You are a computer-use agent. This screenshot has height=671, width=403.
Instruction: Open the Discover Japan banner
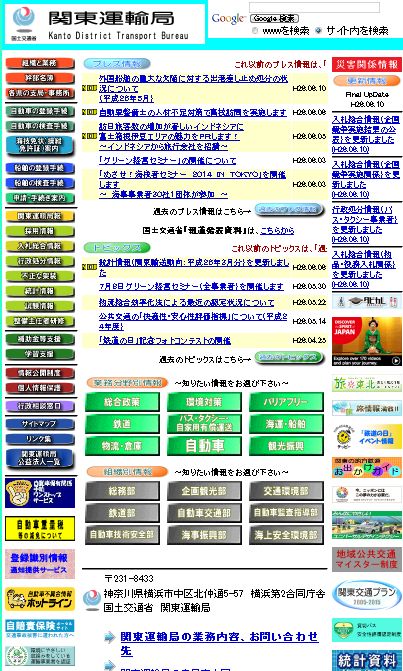367,341
